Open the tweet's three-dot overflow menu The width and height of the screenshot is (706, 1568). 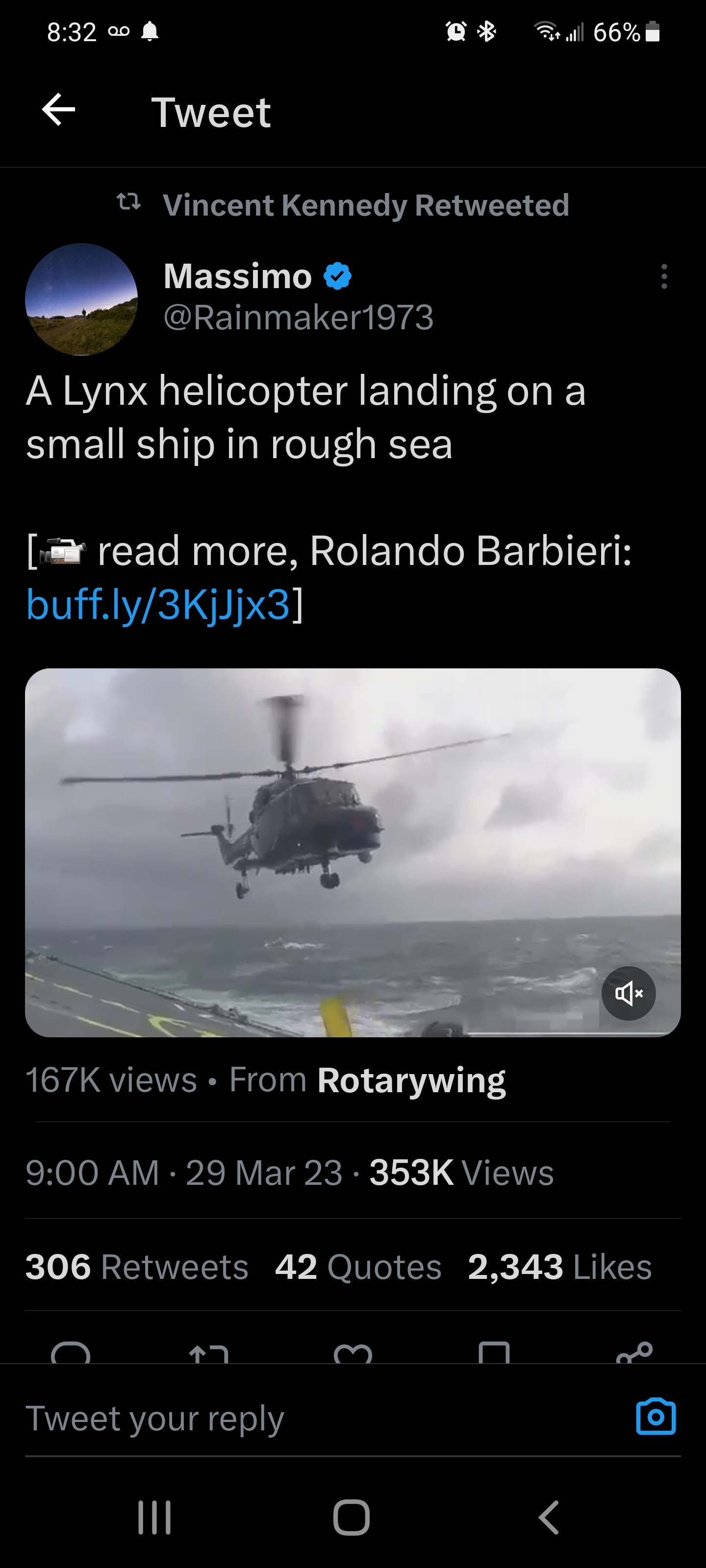pyautogui.click(x=664, y=276)
